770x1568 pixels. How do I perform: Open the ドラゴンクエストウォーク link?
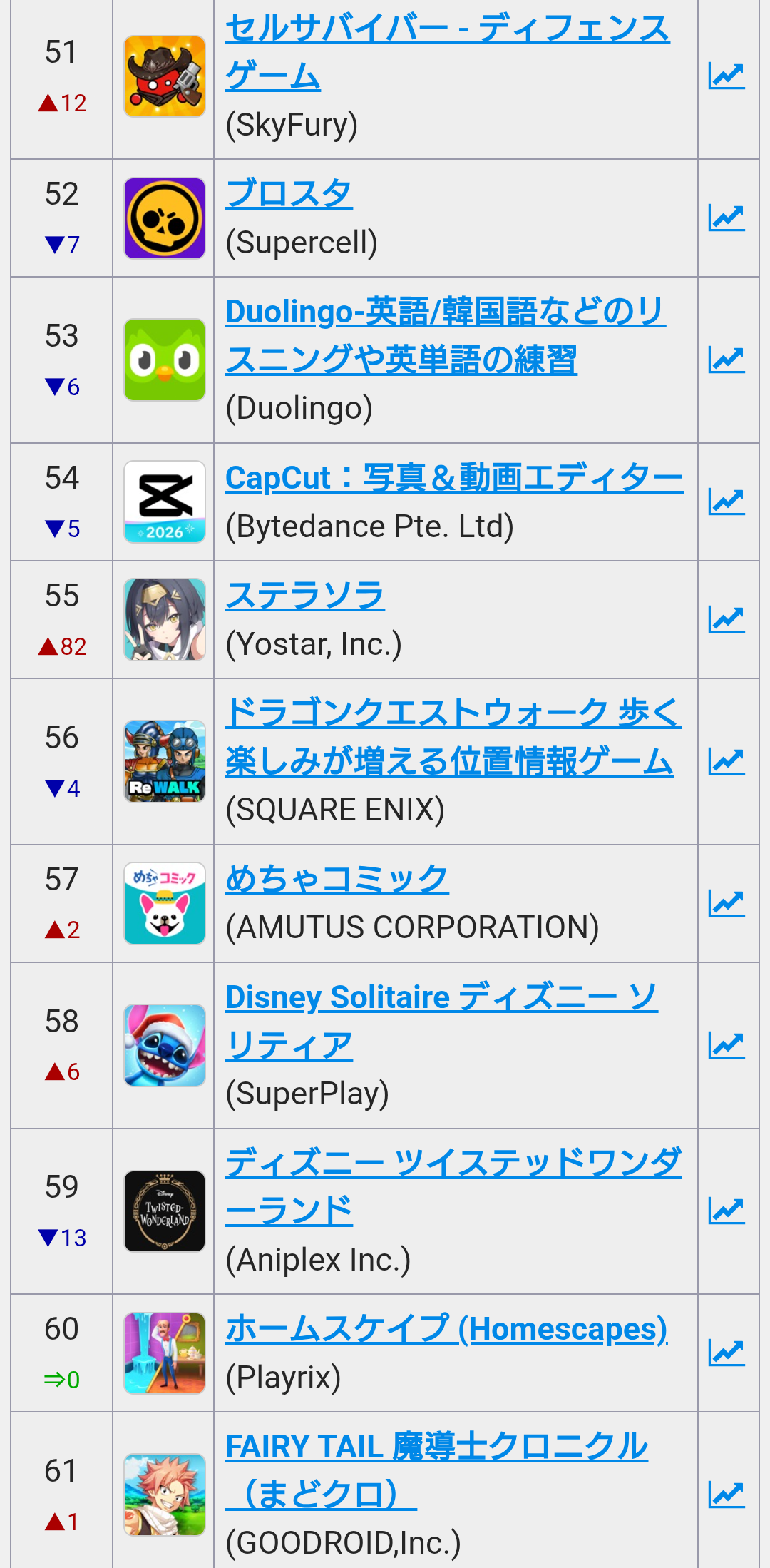coord(453,737)
